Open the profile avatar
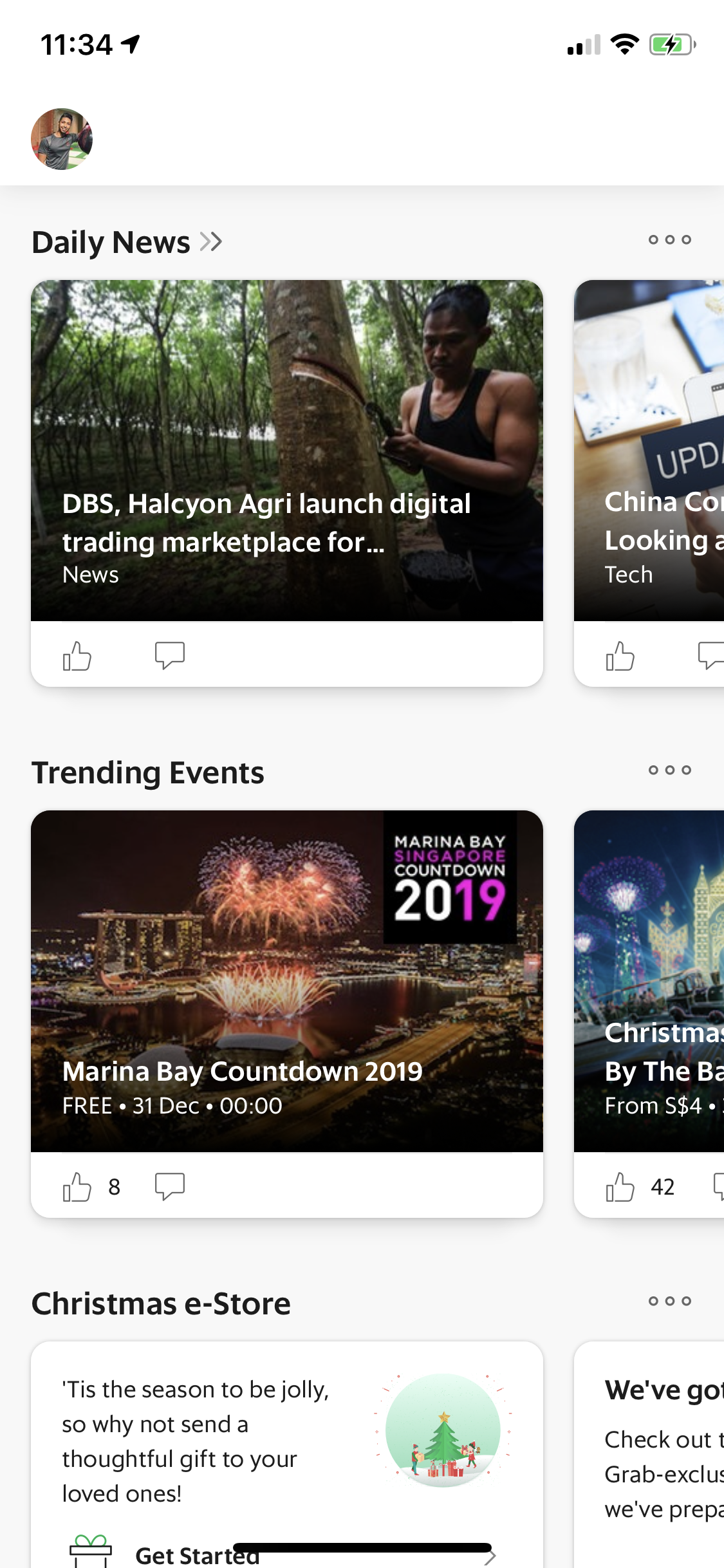Screen dimensions: 724x1568 point(62,139)
